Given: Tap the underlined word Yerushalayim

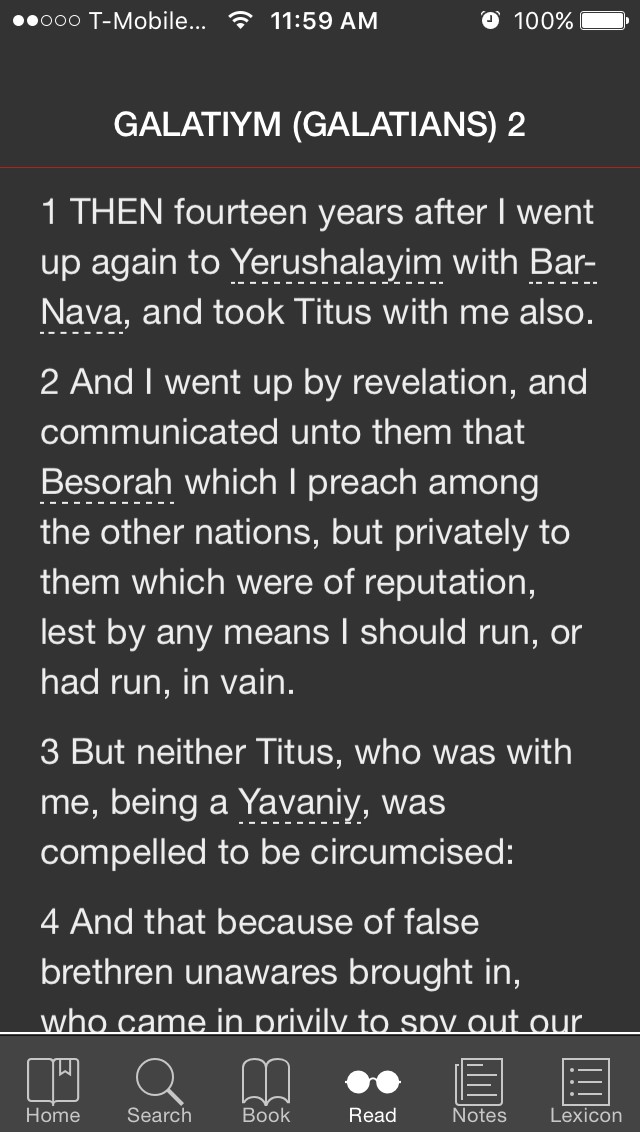Looking at the screenshot, I should (336, 263).
